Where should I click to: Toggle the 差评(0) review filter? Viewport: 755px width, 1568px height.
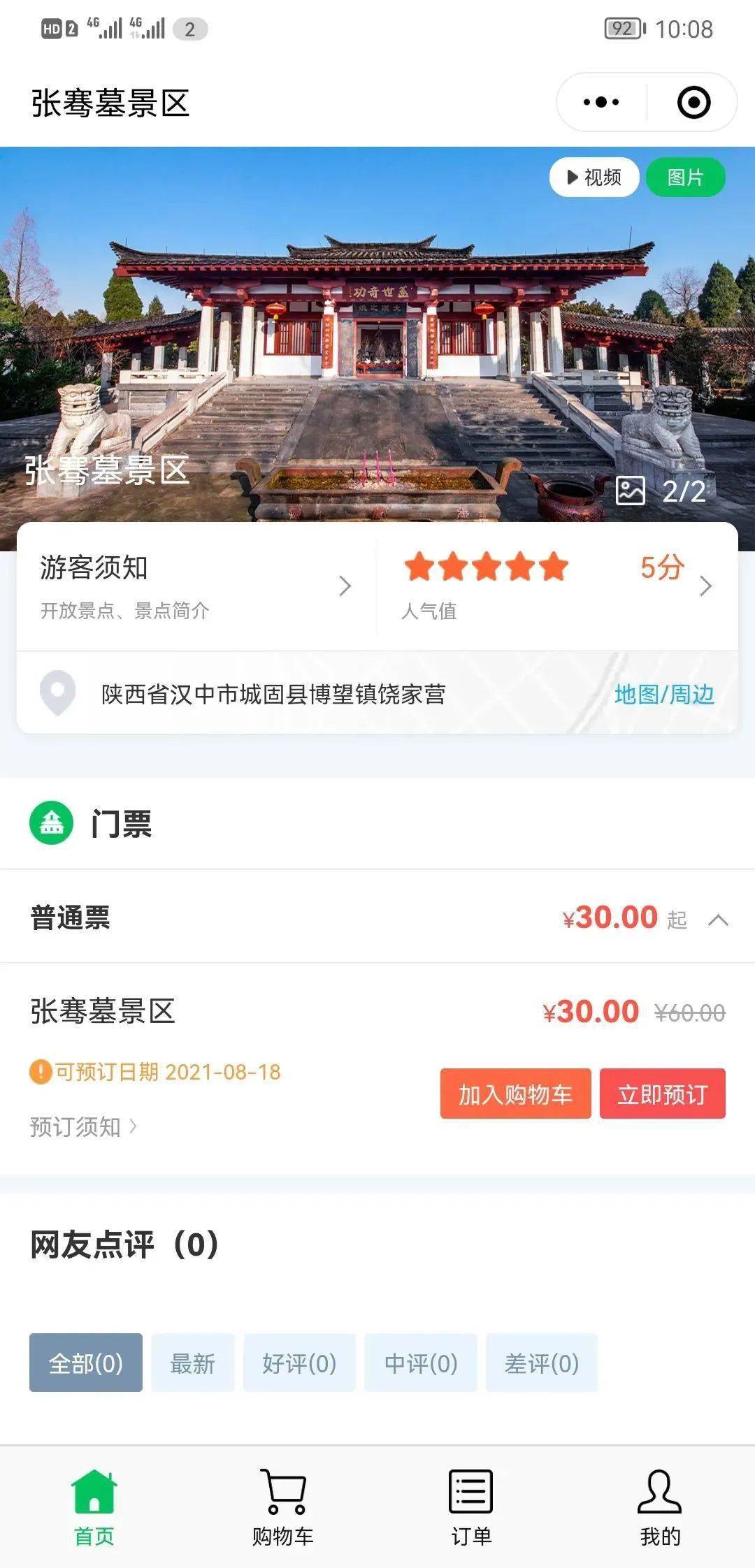(542, 1362)
